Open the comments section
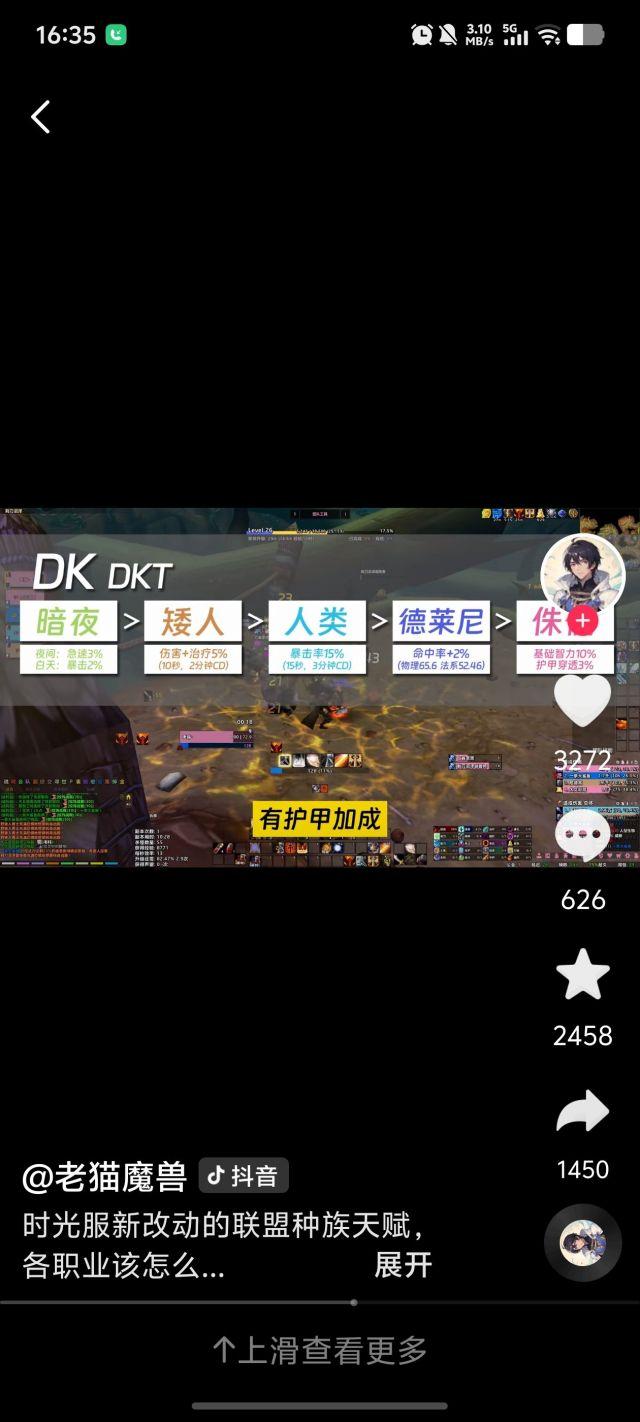 [582, 835]
